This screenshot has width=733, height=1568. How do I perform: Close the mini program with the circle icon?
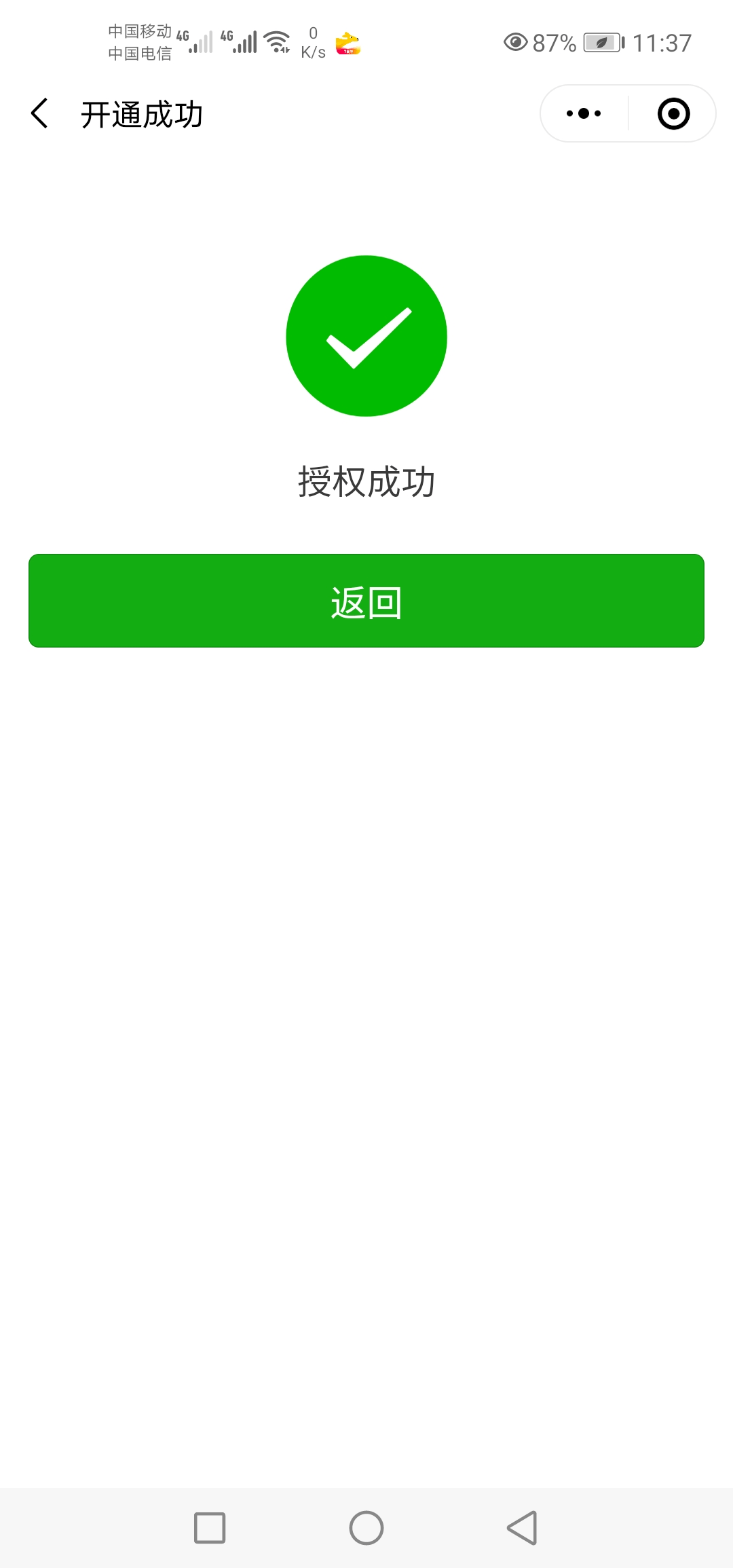[x=673, y=113]
